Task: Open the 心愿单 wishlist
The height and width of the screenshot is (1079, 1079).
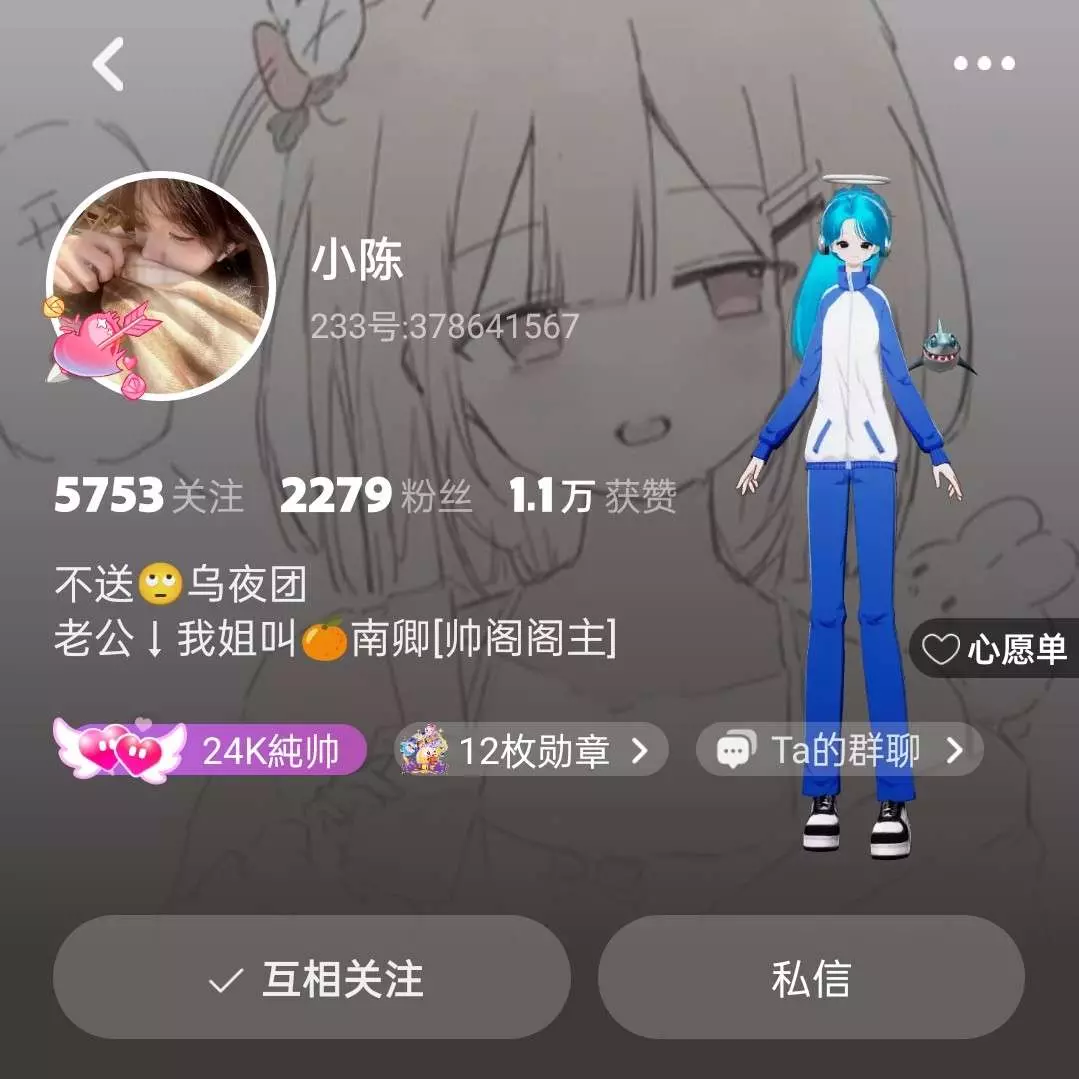Action: click(x=995, y=649)
